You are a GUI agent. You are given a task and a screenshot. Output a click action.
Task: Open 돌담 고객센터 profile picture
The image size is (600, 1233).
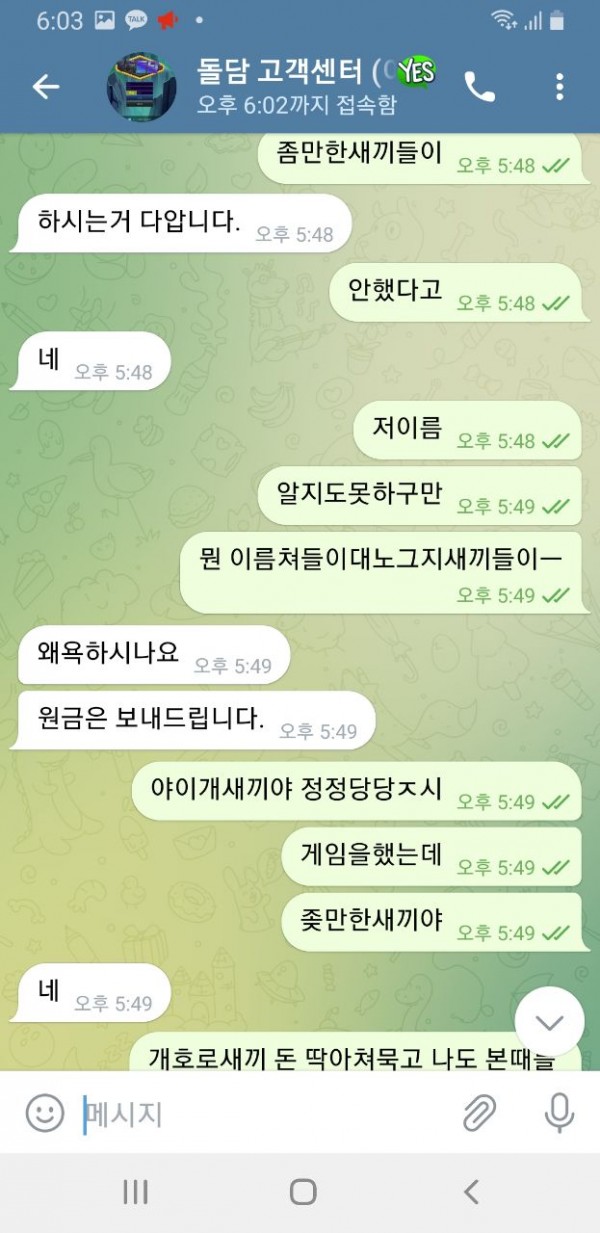pos(142,87)
